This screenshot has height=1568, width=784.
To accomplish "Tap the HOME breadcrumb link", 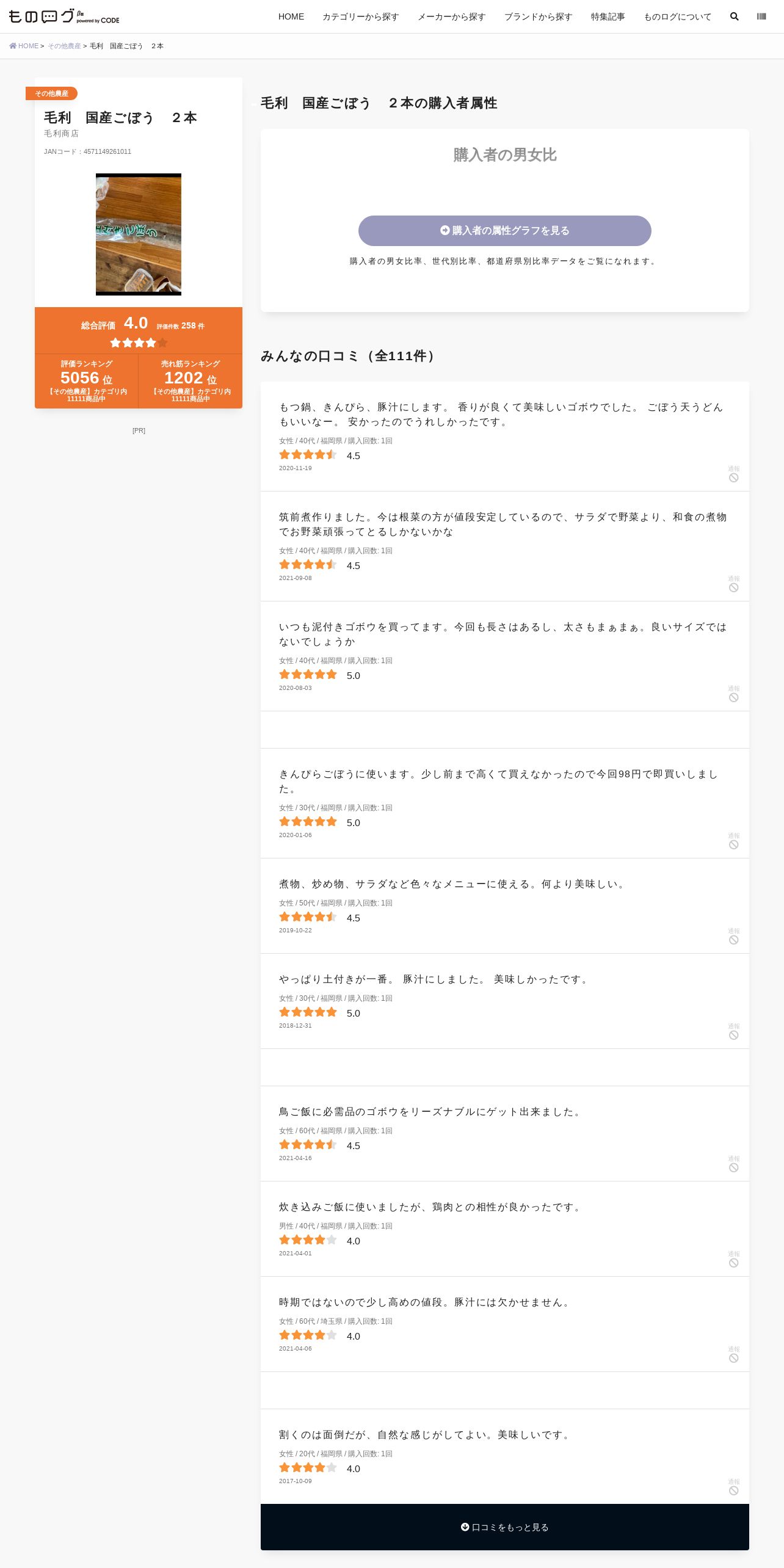I will pyautogui.click(x=24, y=46).
